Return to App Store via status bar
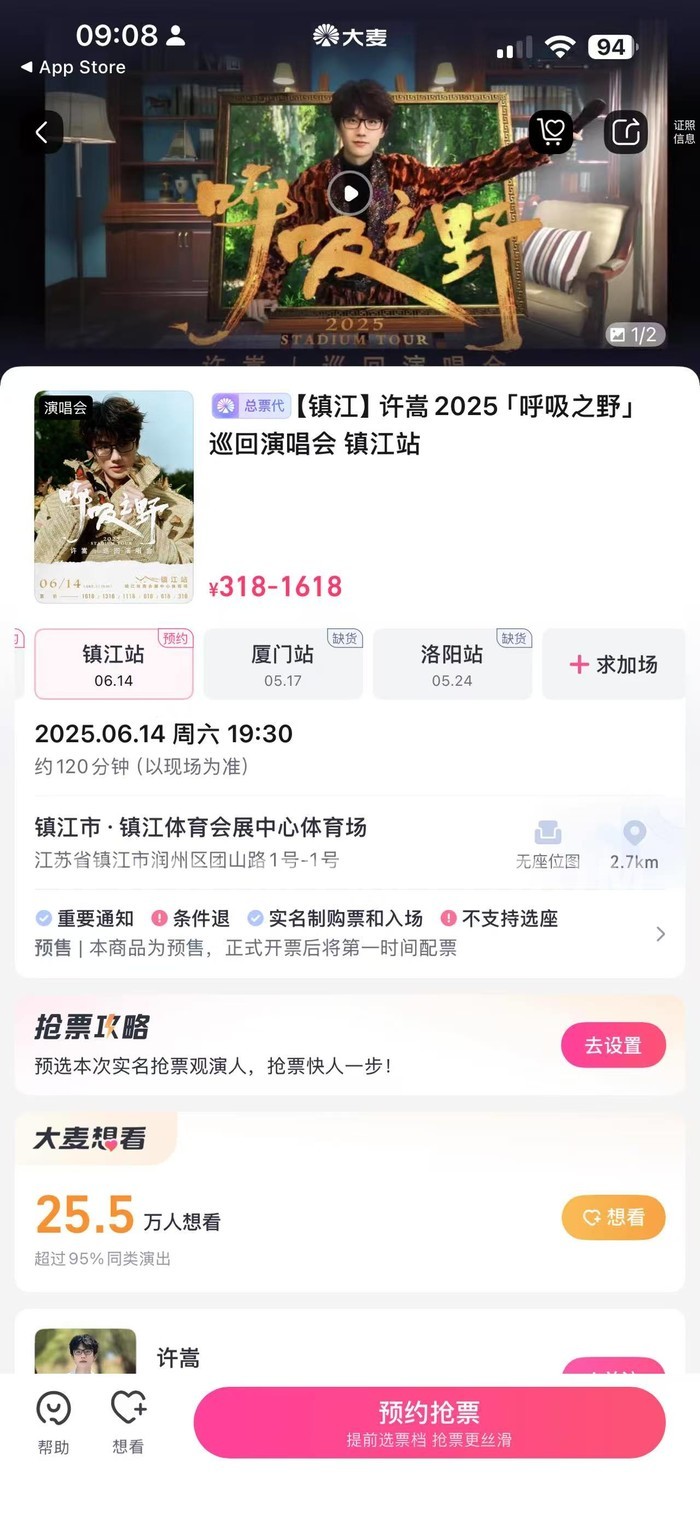Screen dimensions: 700x1517 pyautogui.click(x=74, y=67)
